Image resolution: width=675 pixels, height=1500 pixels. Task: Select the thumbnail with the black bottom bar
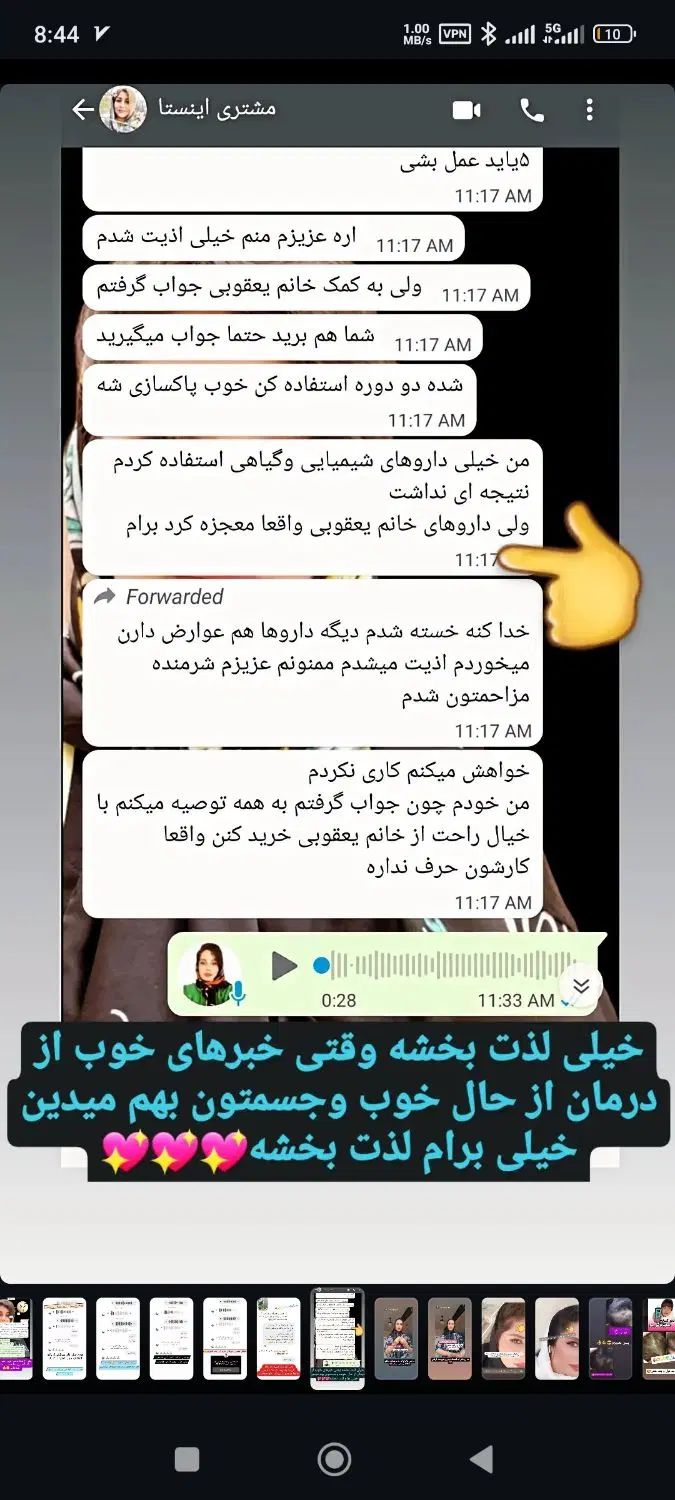(225, 1339)
